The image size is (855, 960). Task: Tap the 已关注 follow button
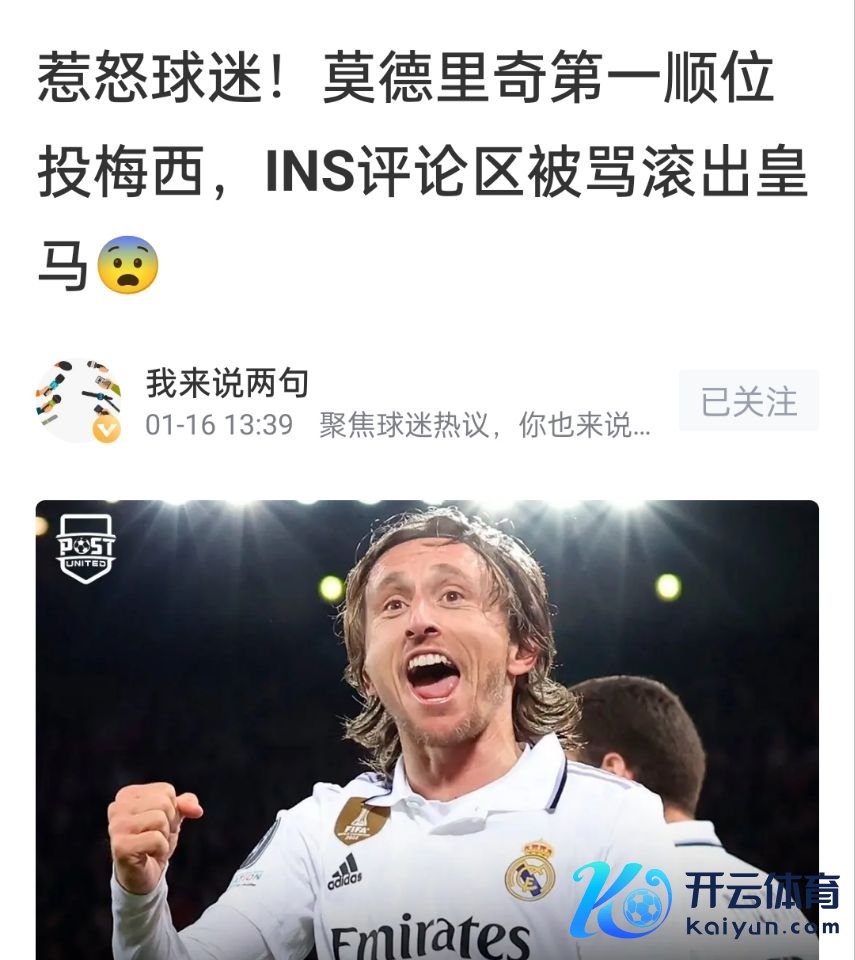tap(748, 401)
